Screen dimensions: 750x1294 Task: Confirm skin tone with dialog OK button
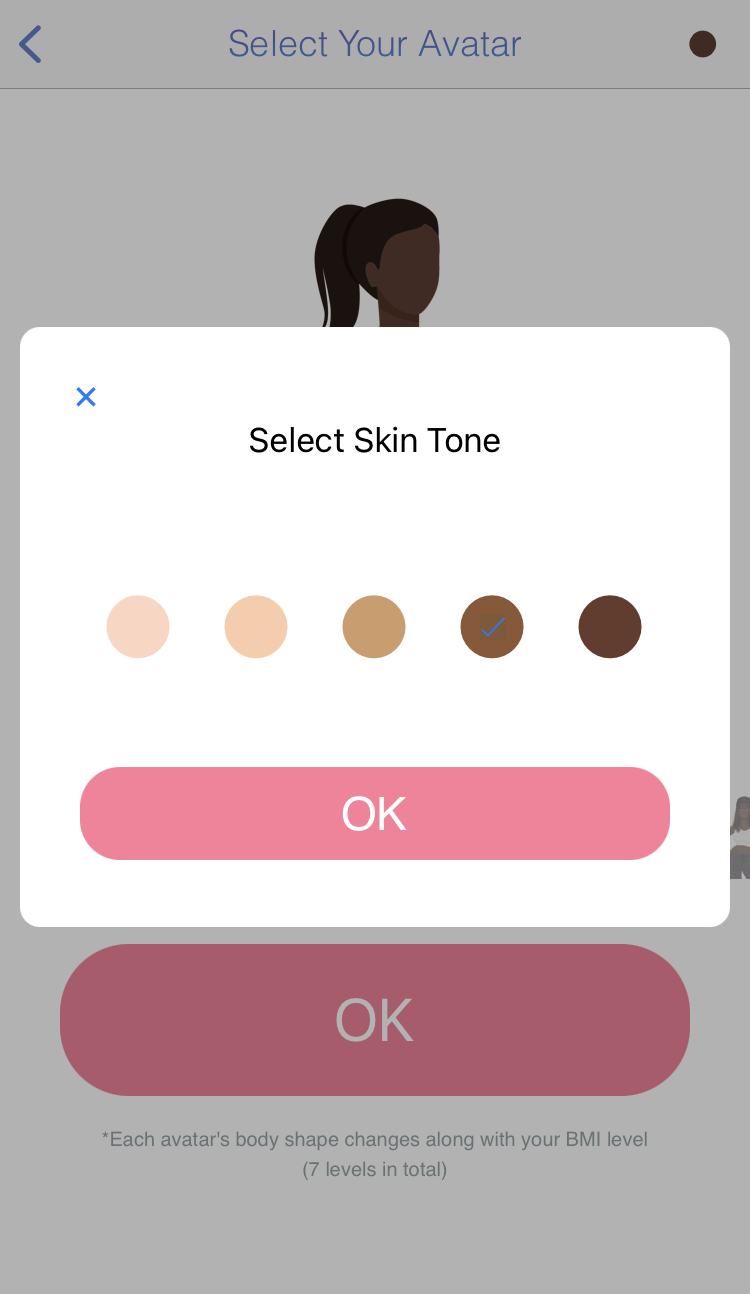pos(375,813)
